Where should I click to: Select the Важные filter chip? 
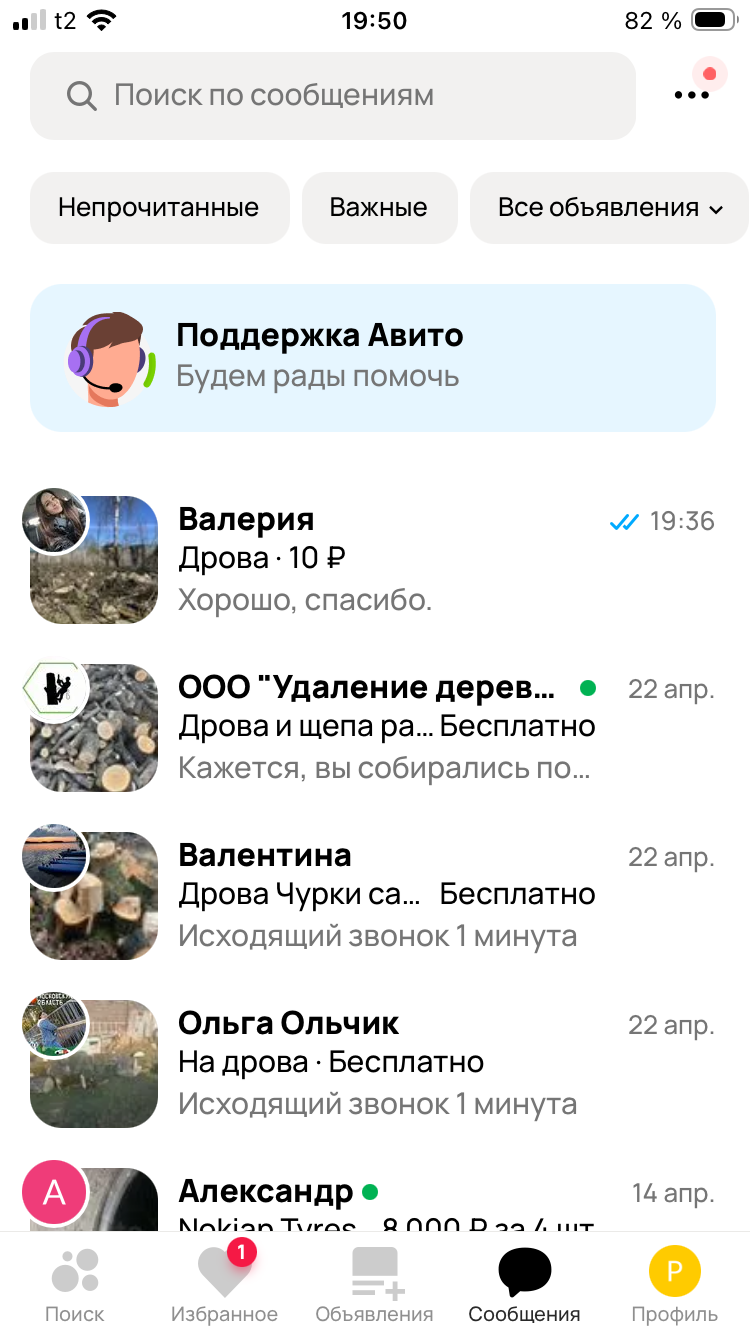pos(379,208)
